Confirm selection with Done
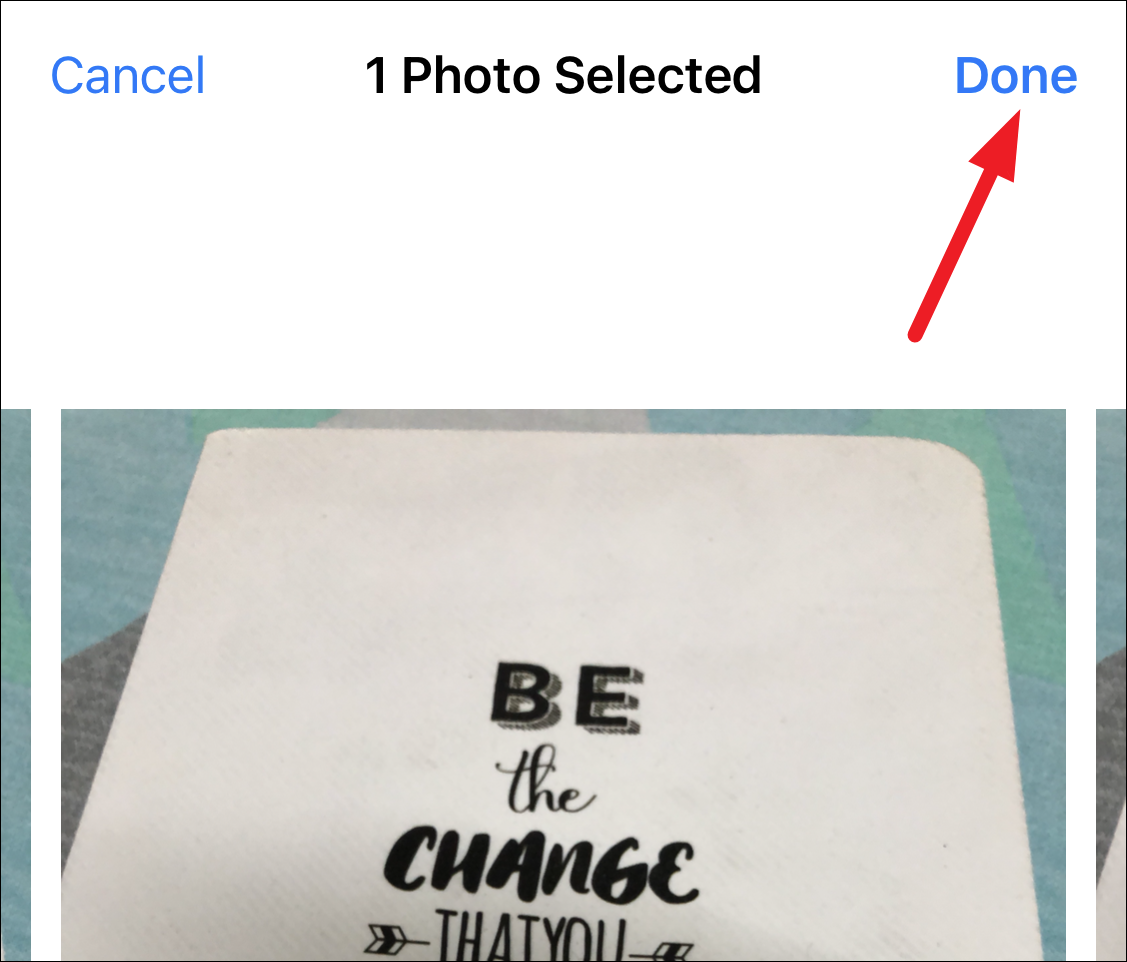The image size is (1127, 962). click(1015, 76)
